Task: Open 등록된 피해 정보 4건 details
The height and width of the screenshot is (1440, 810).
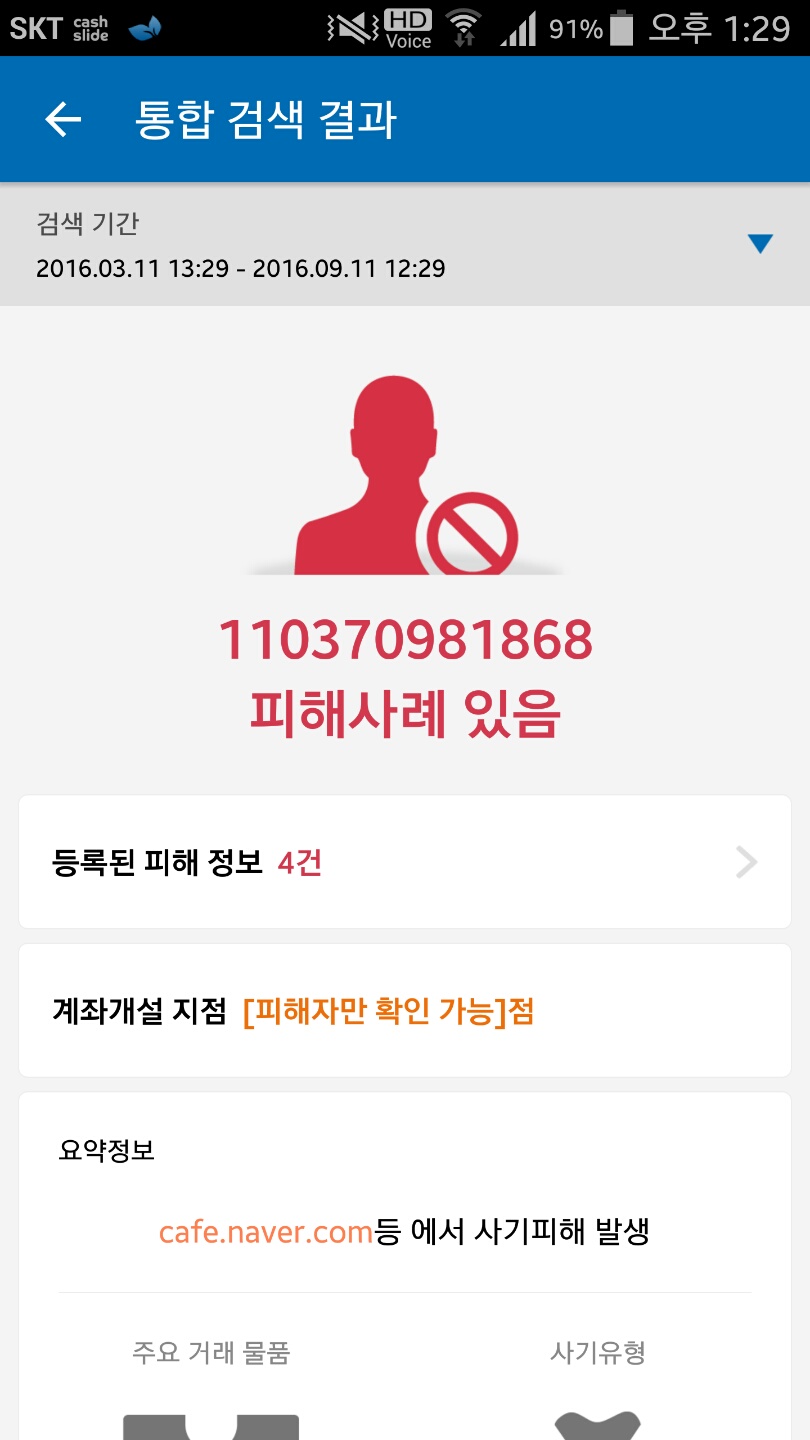Action: coord(404,862)
